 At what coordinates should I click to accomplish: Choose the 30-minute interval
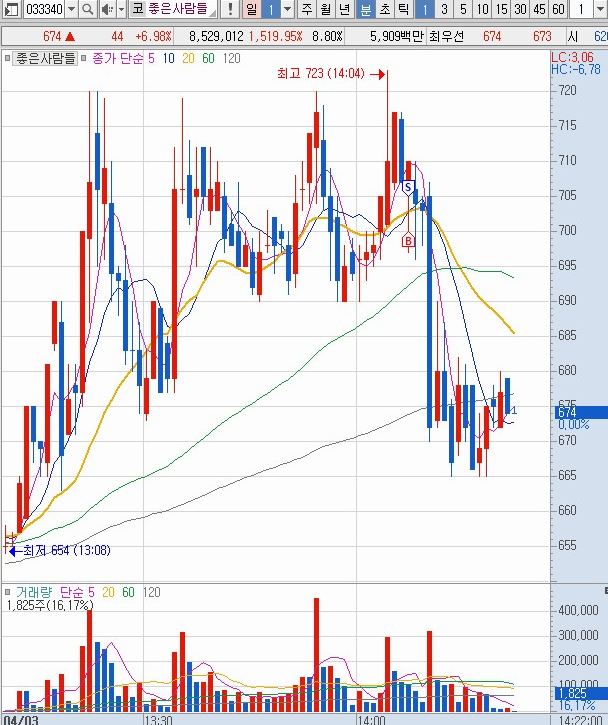[x=520, y=9]
